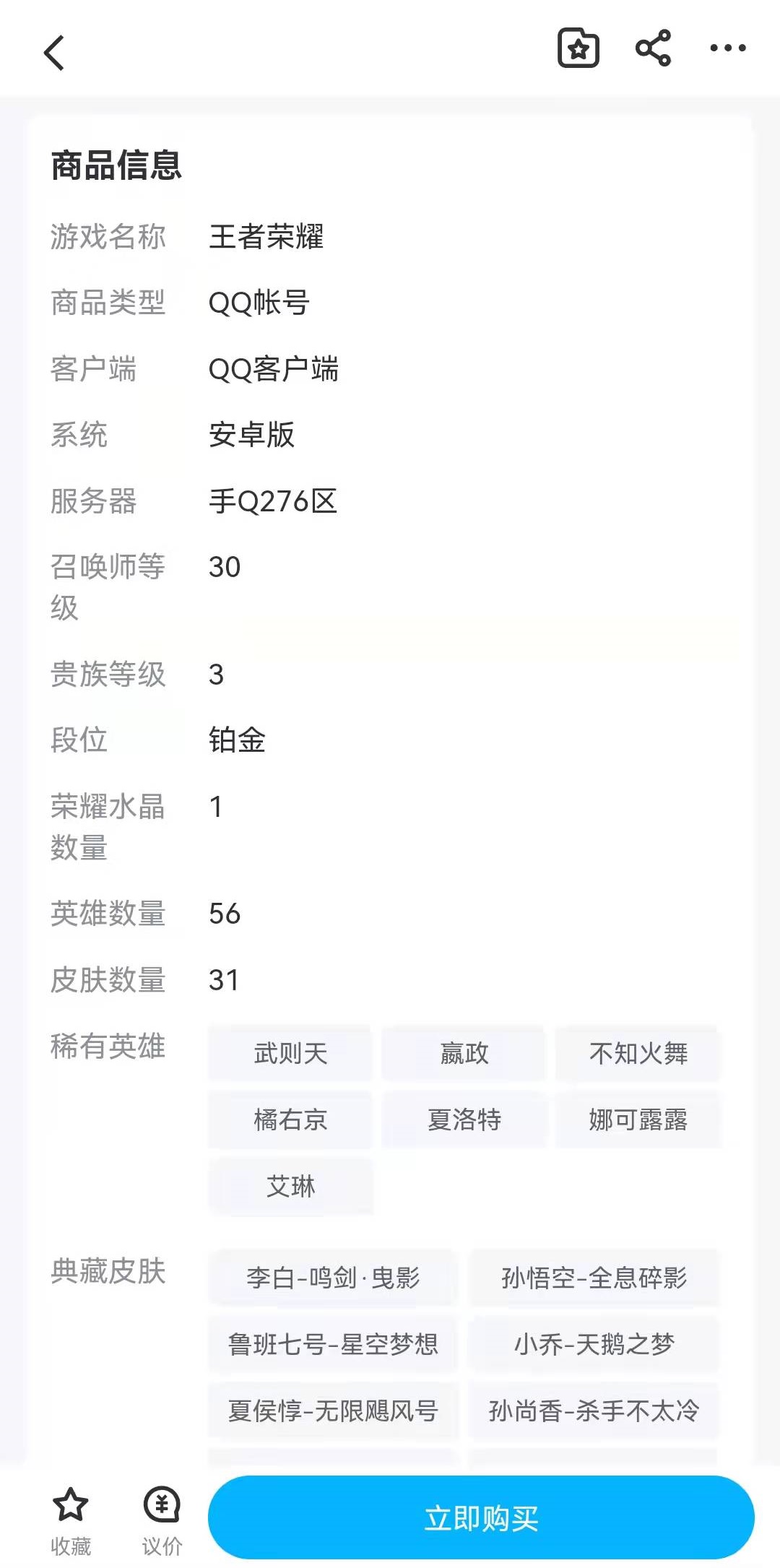Go back to the previous page
The height and width of the screenshot is (1568, 780).
(x=54, y=53)
